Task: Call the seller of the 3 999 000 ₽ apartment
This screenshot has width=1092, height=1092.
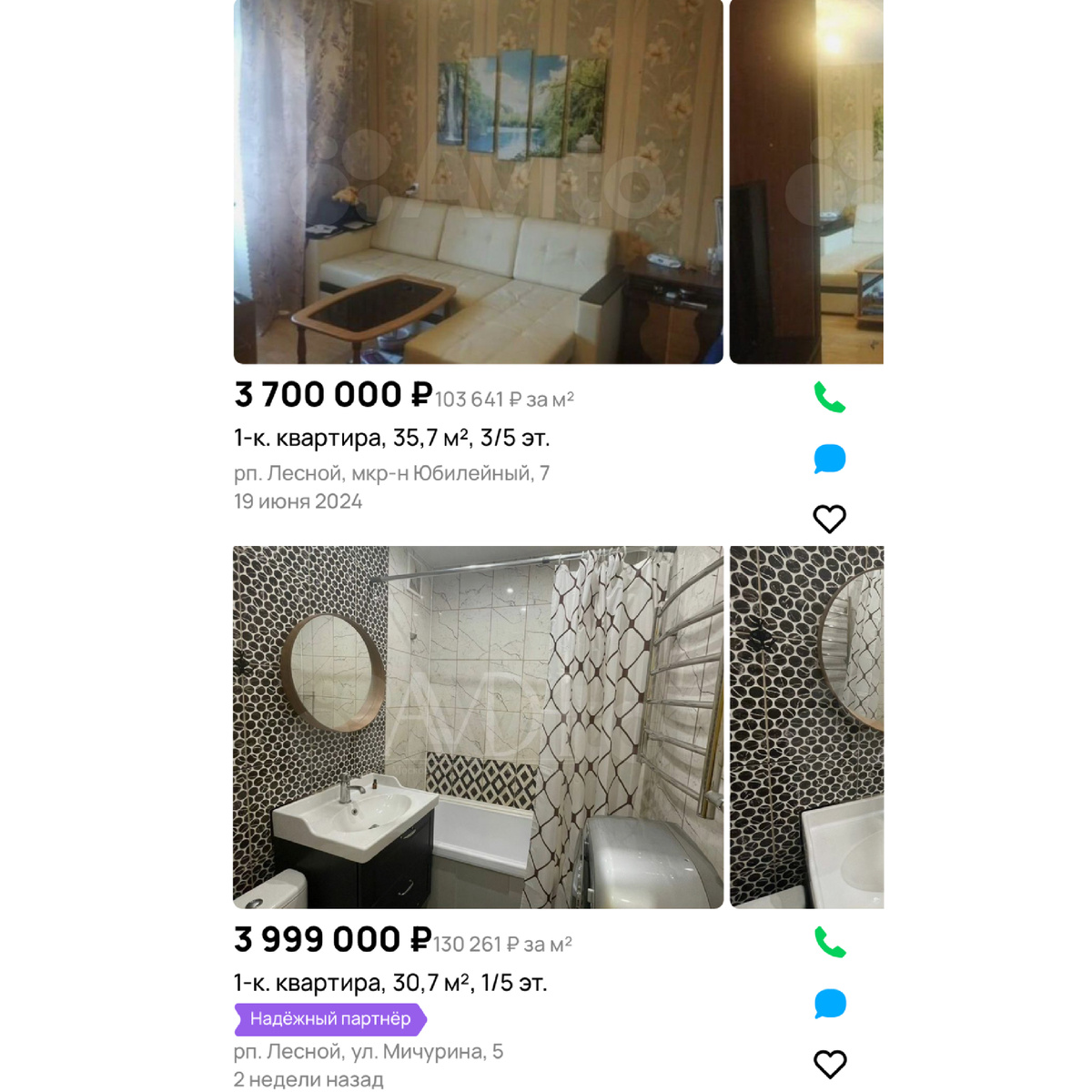Action: 829,943
